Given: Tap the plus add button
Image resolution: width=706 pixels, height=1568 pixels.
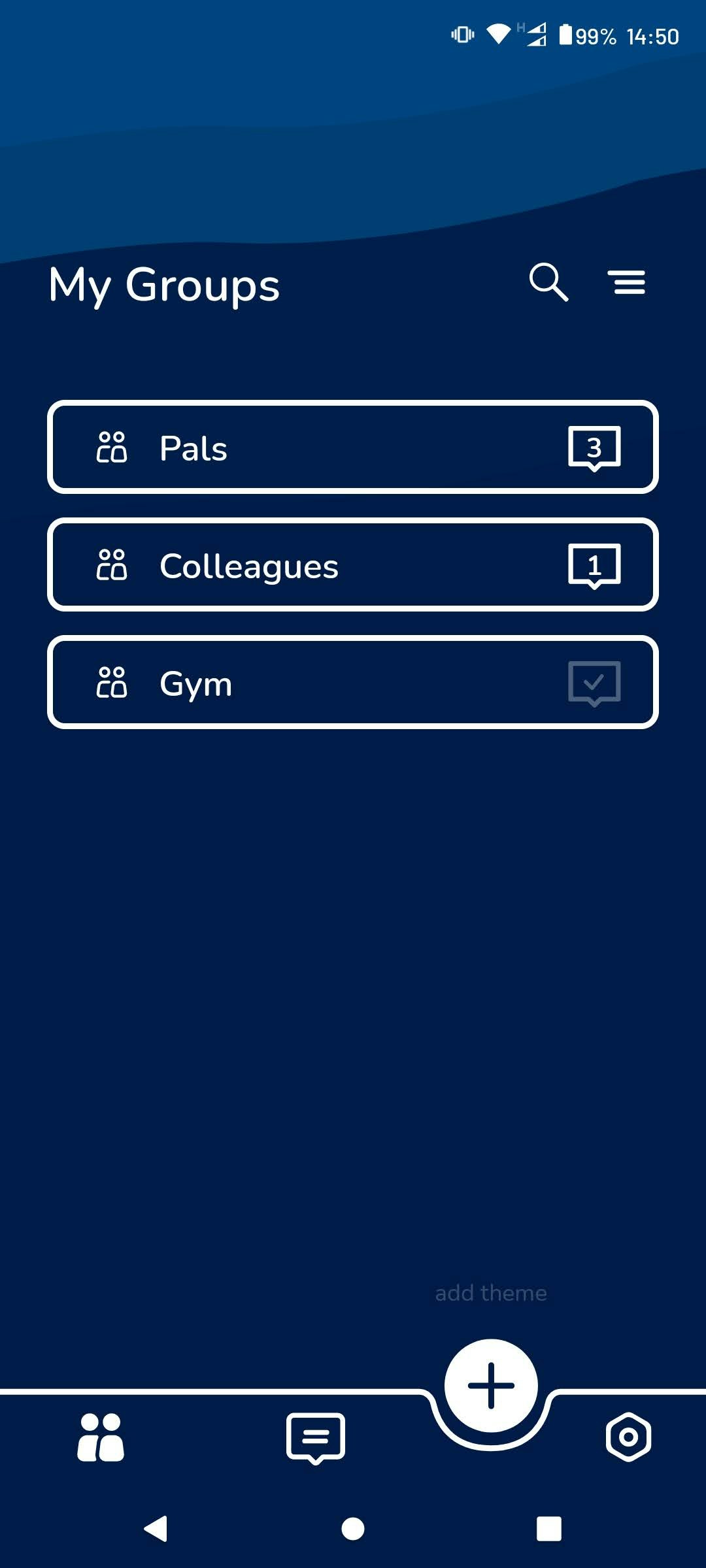Looking at the screenshot, I should 491,1385.
